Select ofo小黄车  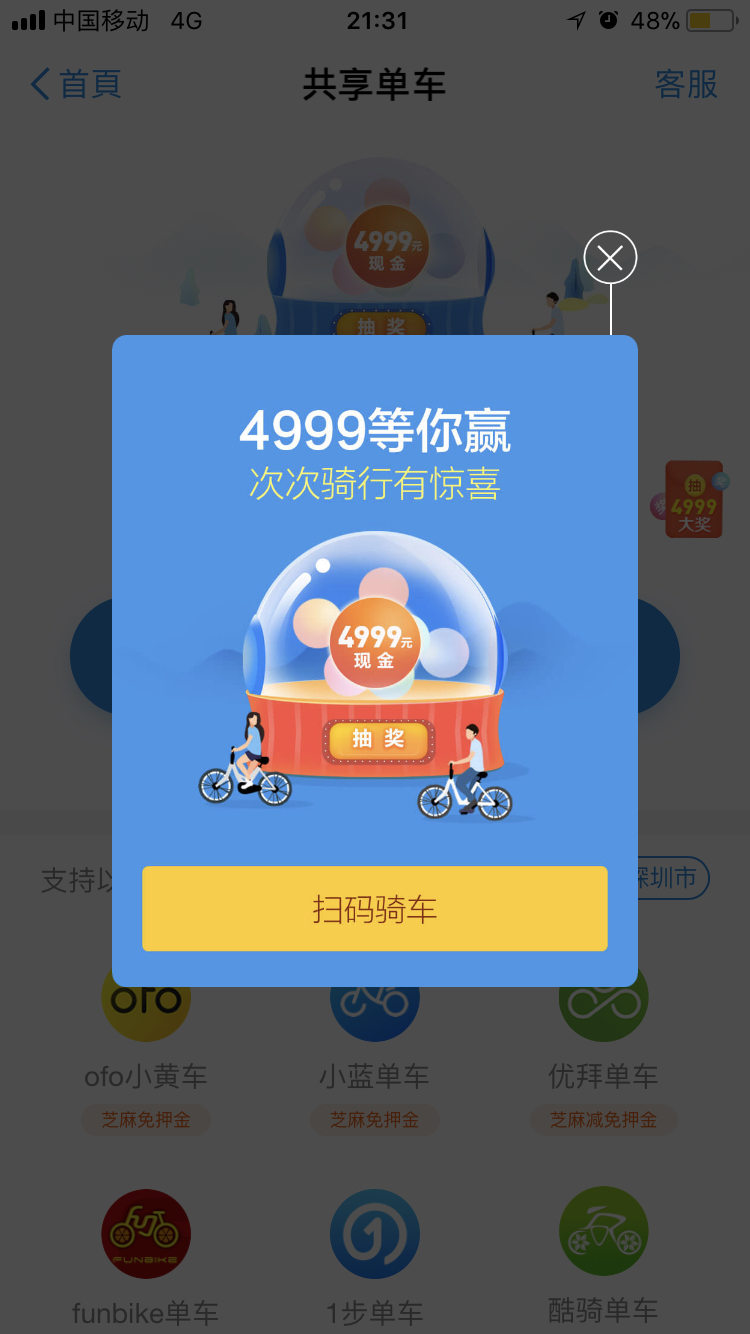tap(146, 1040)
